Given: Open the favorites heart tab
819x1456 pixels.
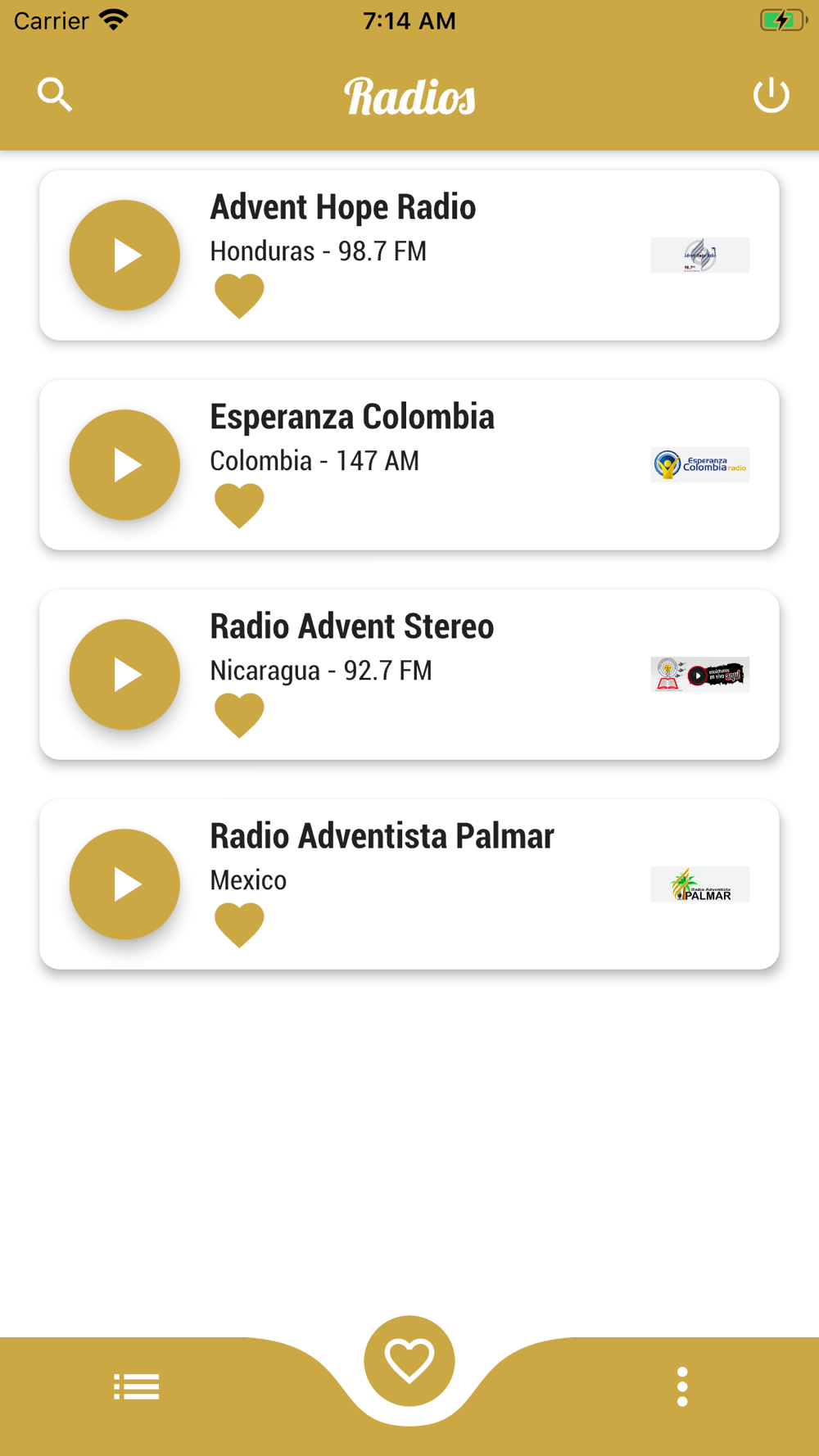Looking at the screenshot, I should (409, 1361).
